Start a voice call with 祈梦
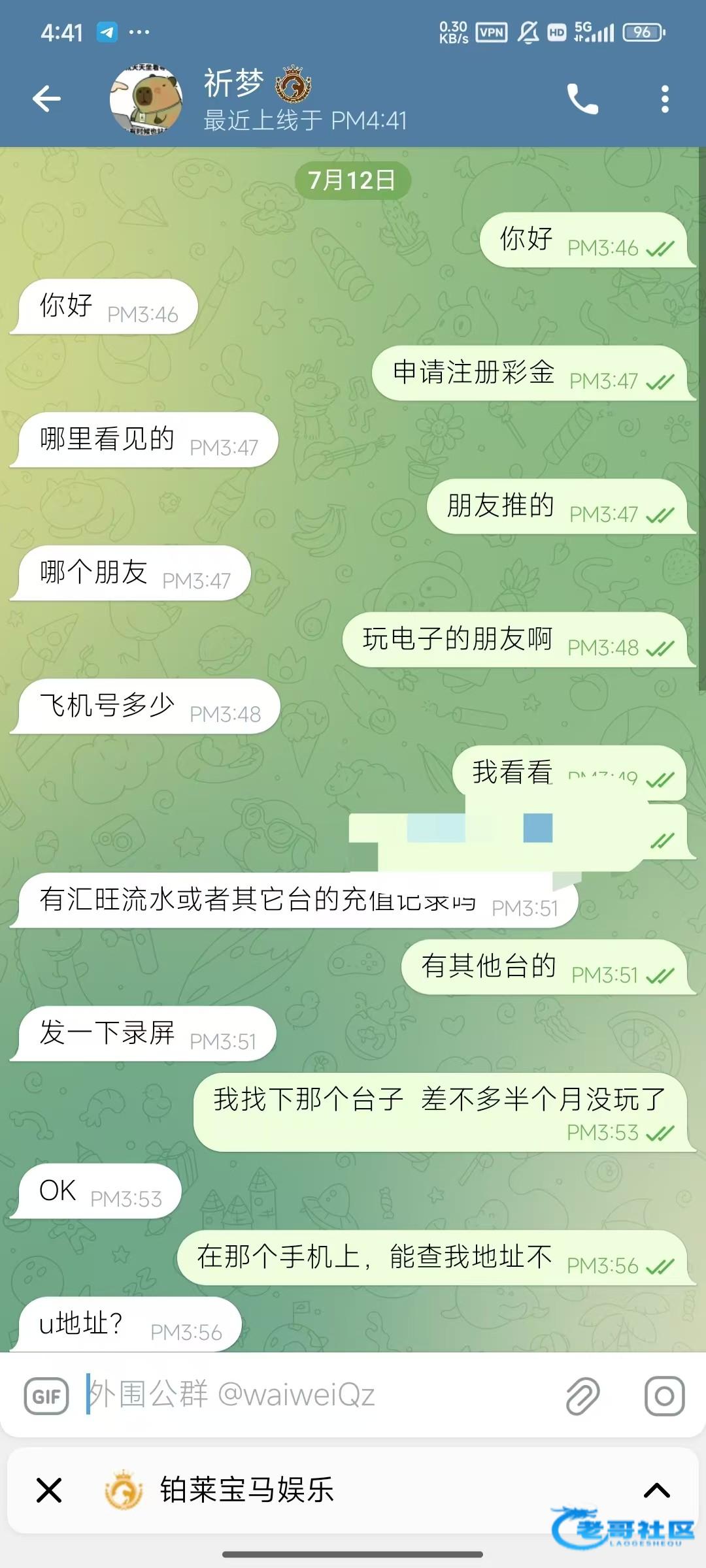Viewport: 706px width, 1568px height. (582, 99)
